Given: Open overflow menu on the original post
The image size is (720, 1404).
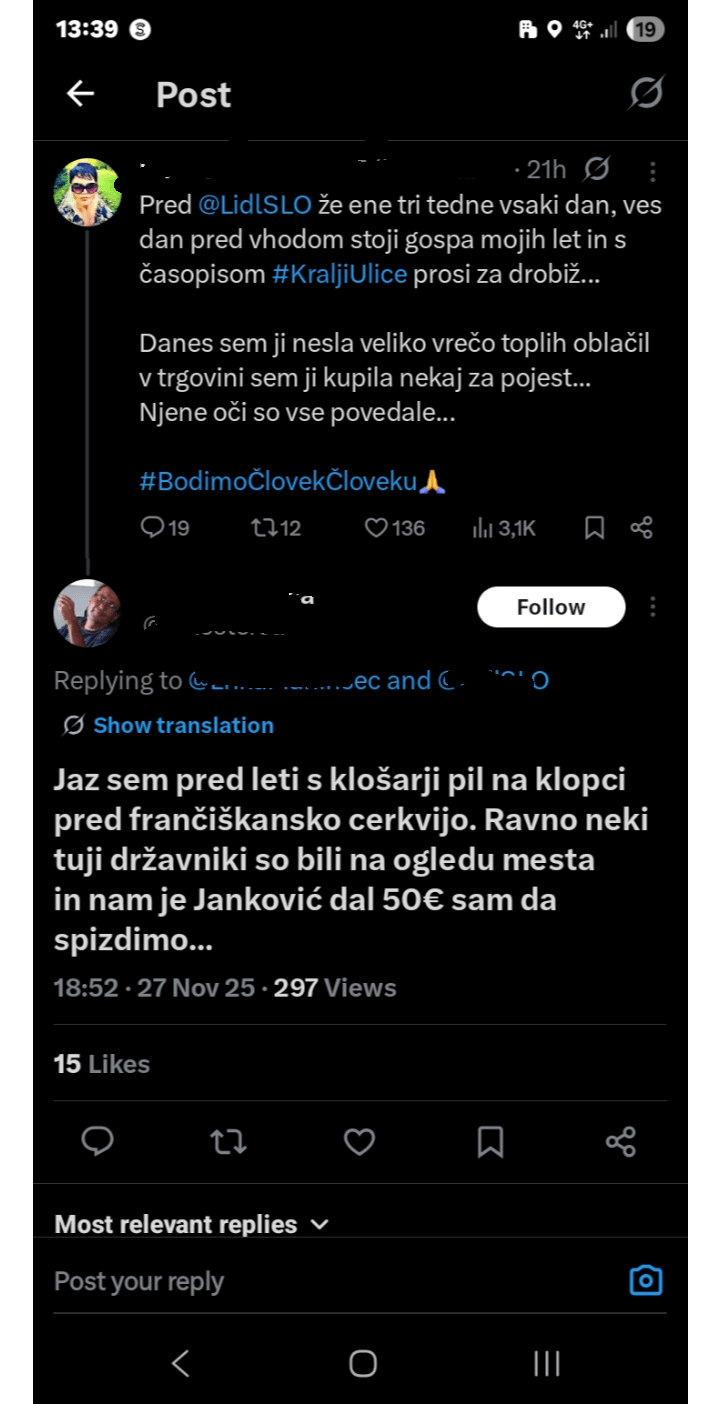Looking at the screenshot, I should tap(652, 172).
